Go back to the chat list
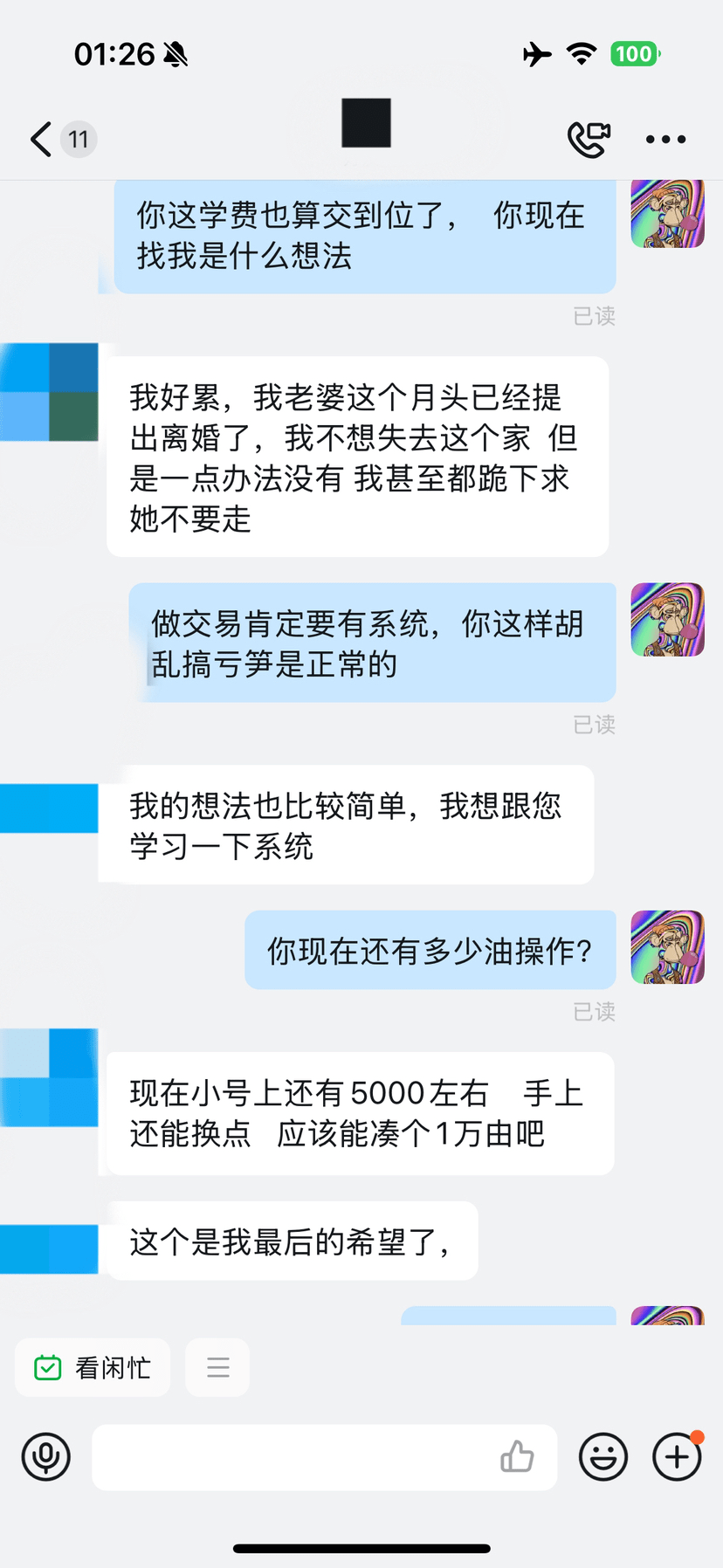The image size is (723, 1568). click(x=42, y=140)
